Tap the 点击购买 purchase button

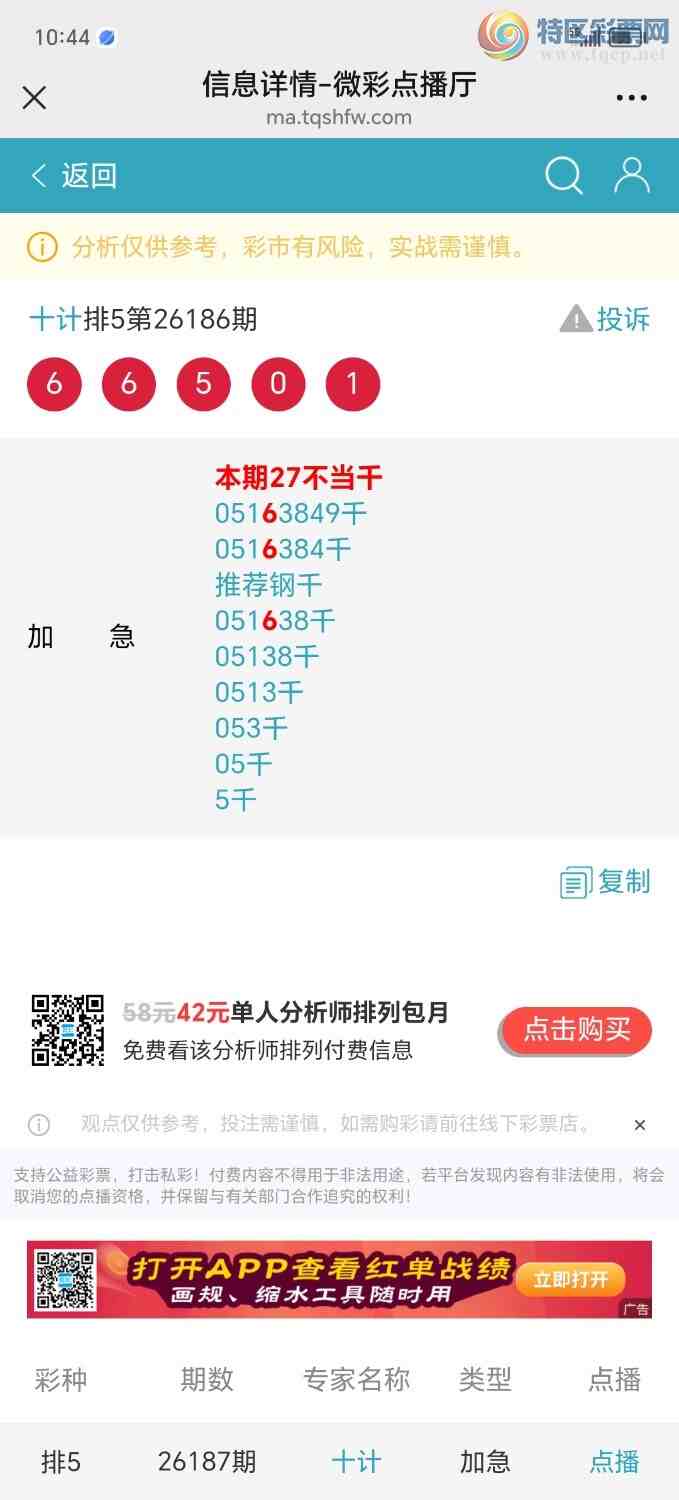576,1030
